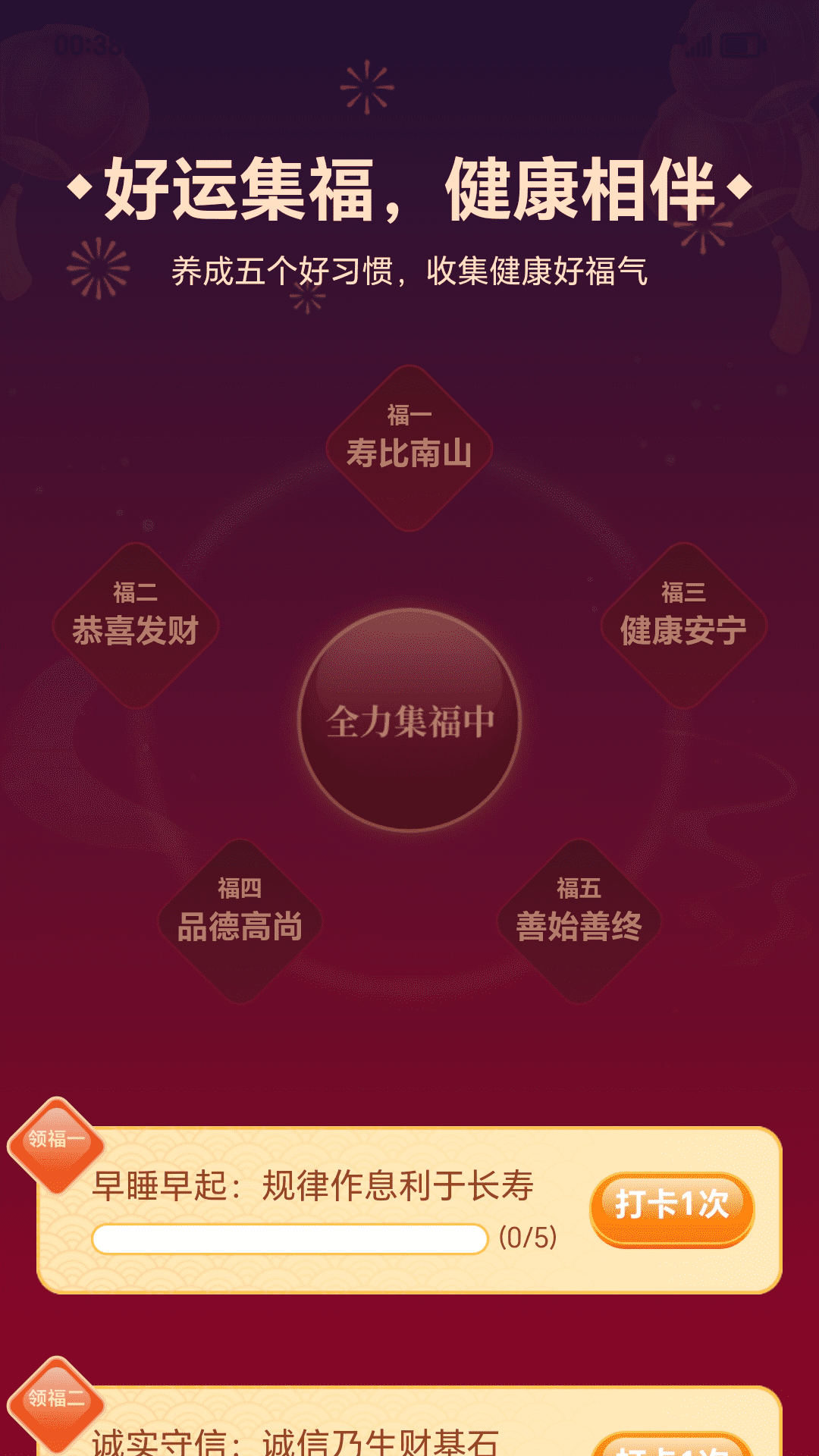View the 福五 善始善终 tile
Image resolution: width=819 pixels, height=1456 pixels.
579,921
